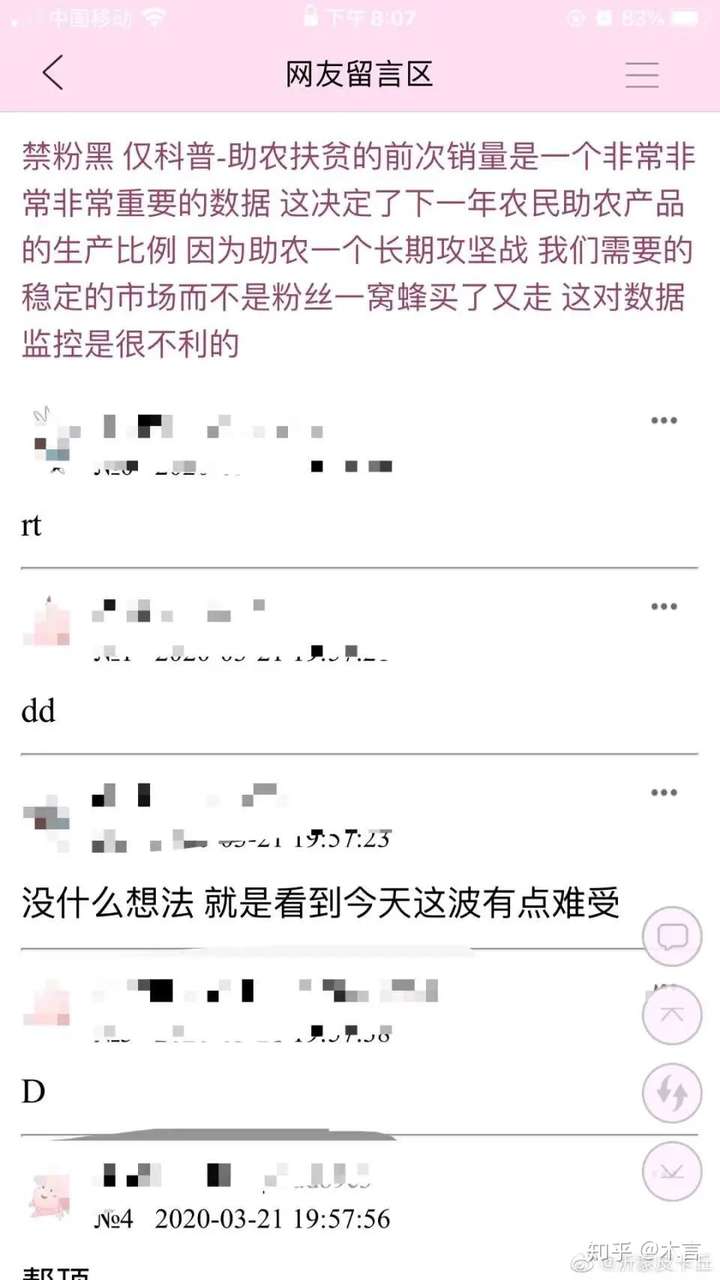Open more options for the "dd" comment

point(664,607)
